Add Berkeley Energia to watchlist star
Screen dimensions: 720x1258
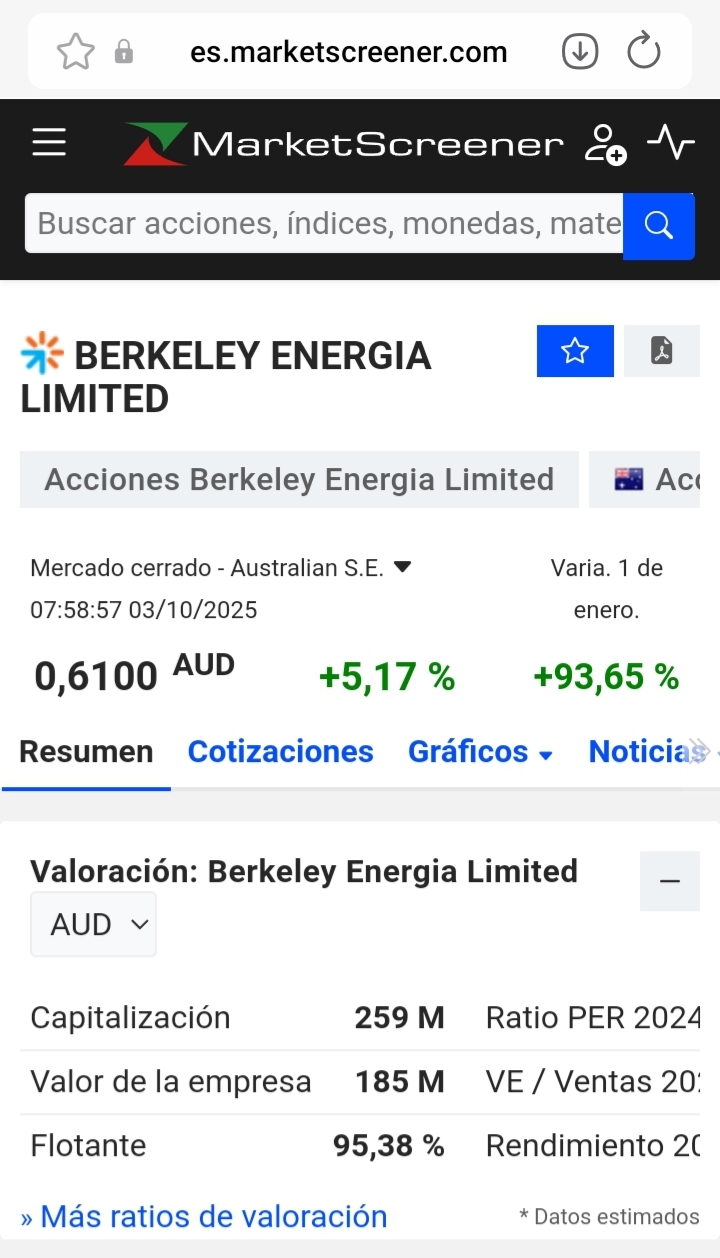point(575,351)
